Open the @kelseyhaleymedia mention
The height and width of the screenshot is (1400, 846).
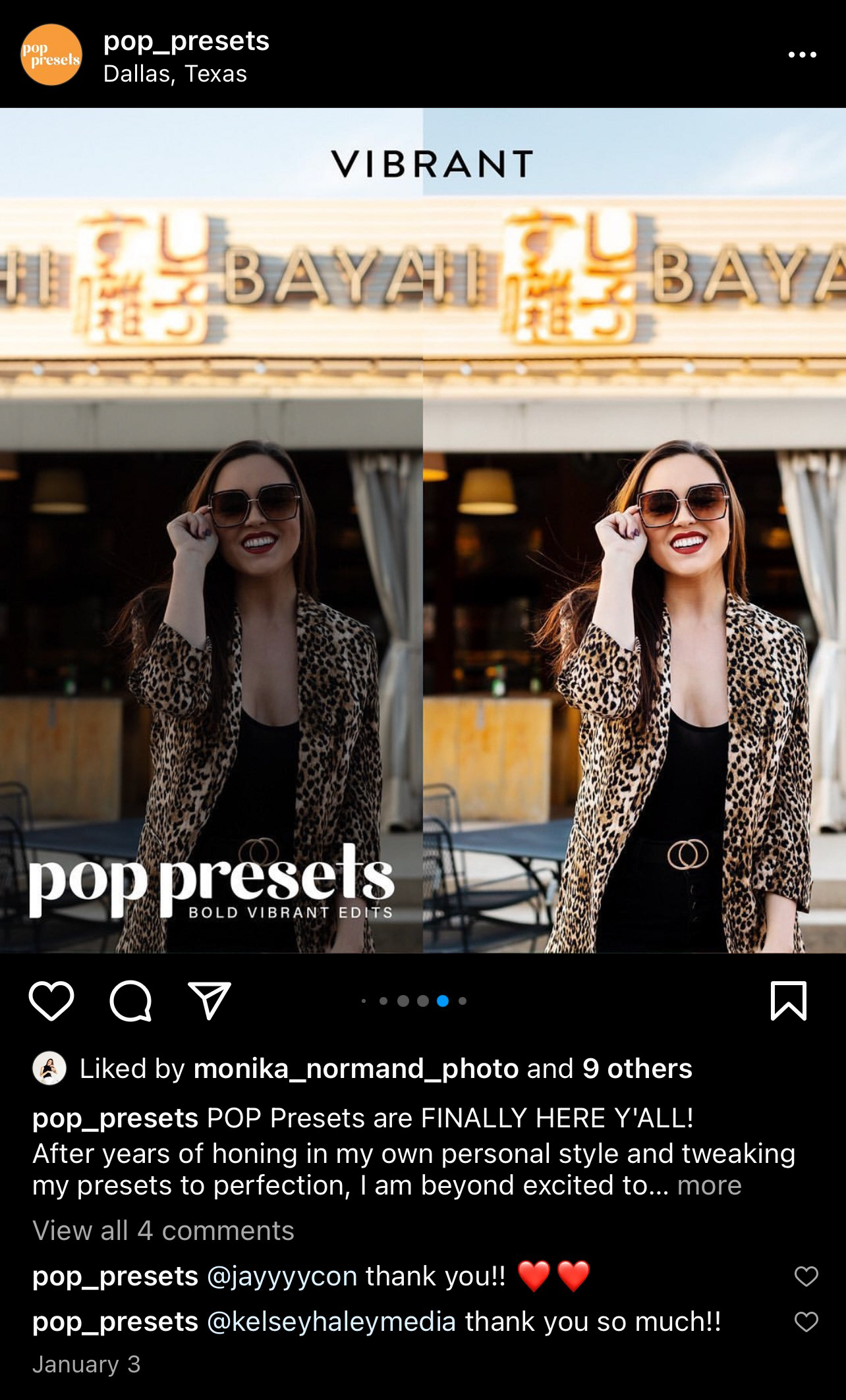click(331, 1322)
